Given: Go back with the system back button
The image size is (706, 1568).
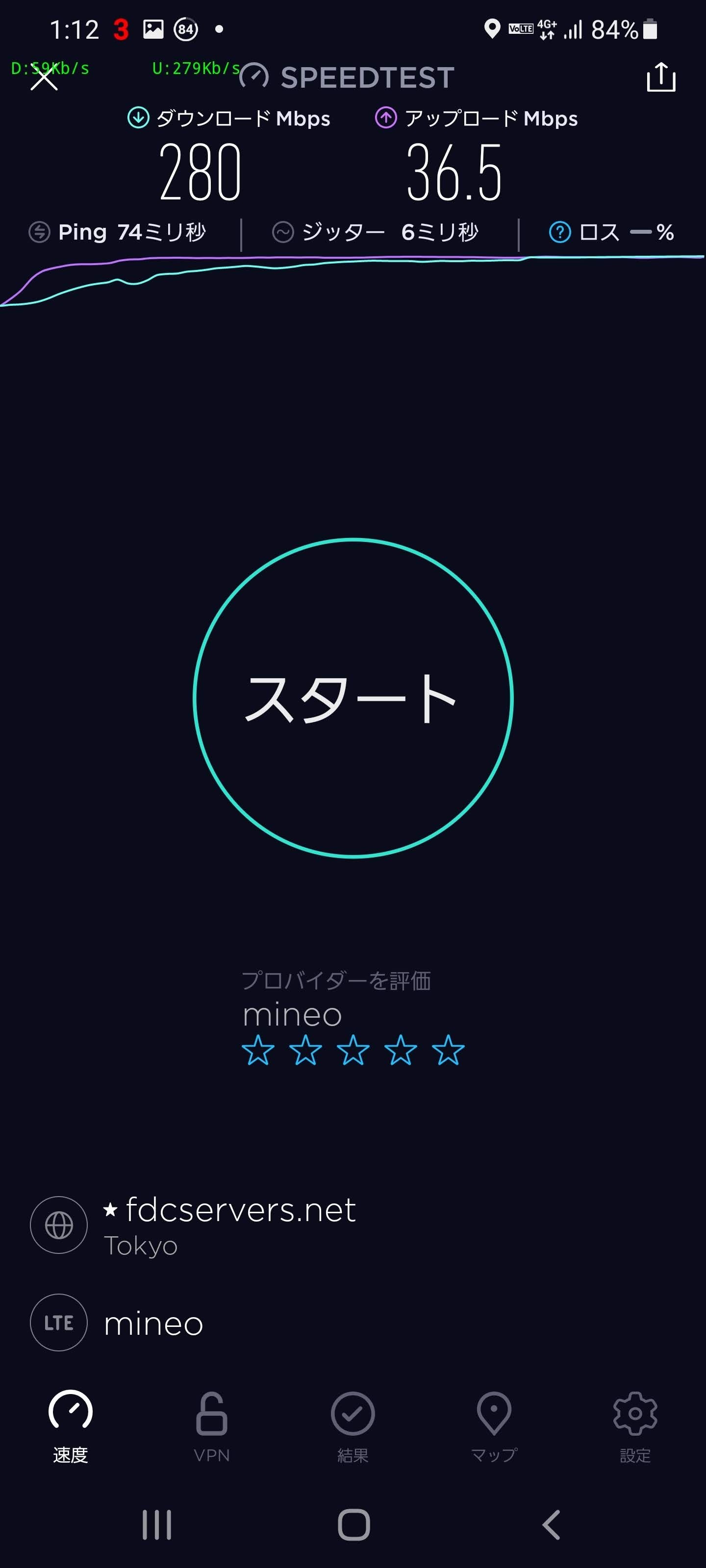Looking at the screenshot, I should click(551, 1525).
